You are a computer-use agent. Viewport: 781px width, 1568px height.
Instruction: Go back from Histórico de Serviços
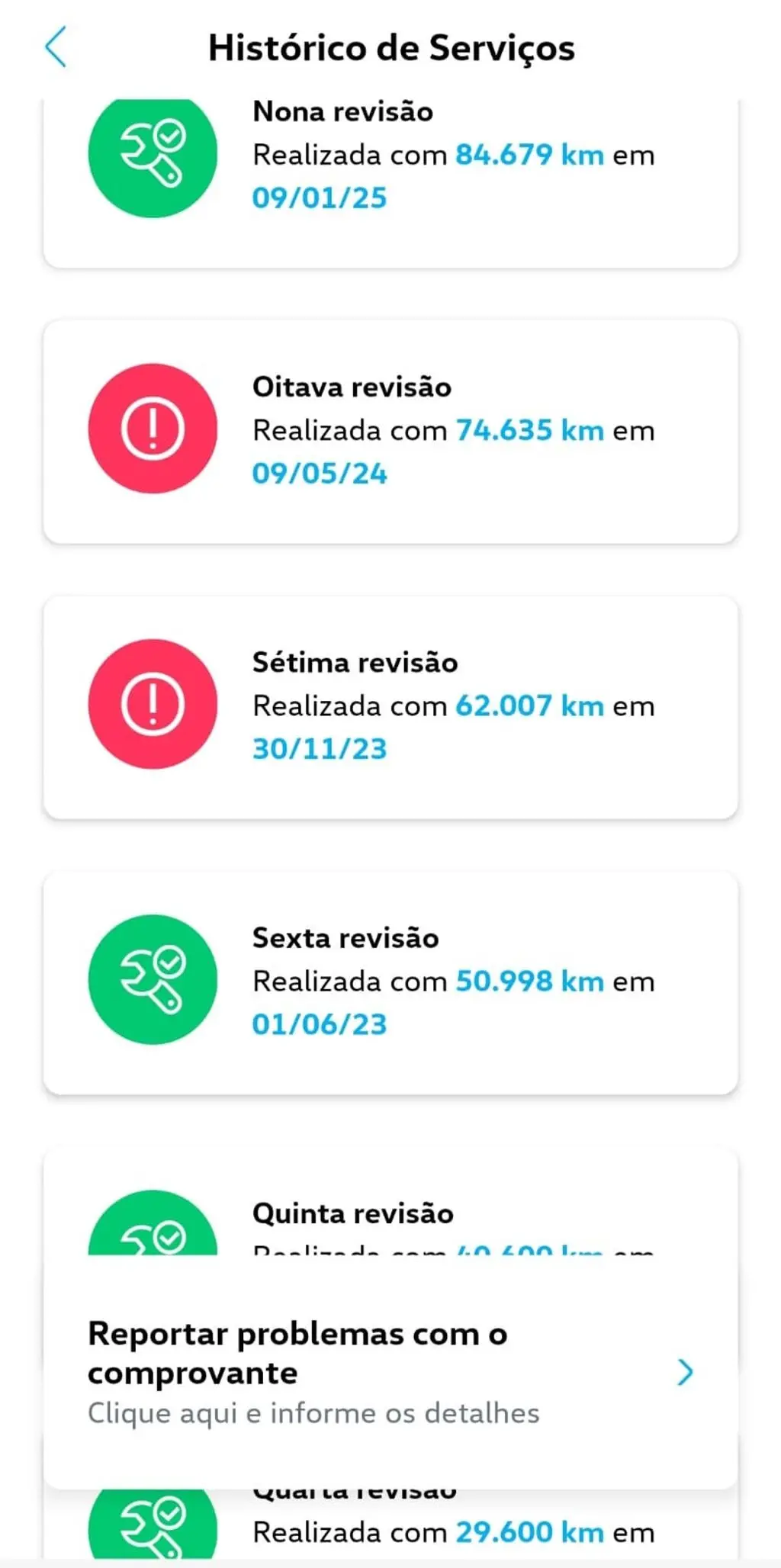pos(56,47)
